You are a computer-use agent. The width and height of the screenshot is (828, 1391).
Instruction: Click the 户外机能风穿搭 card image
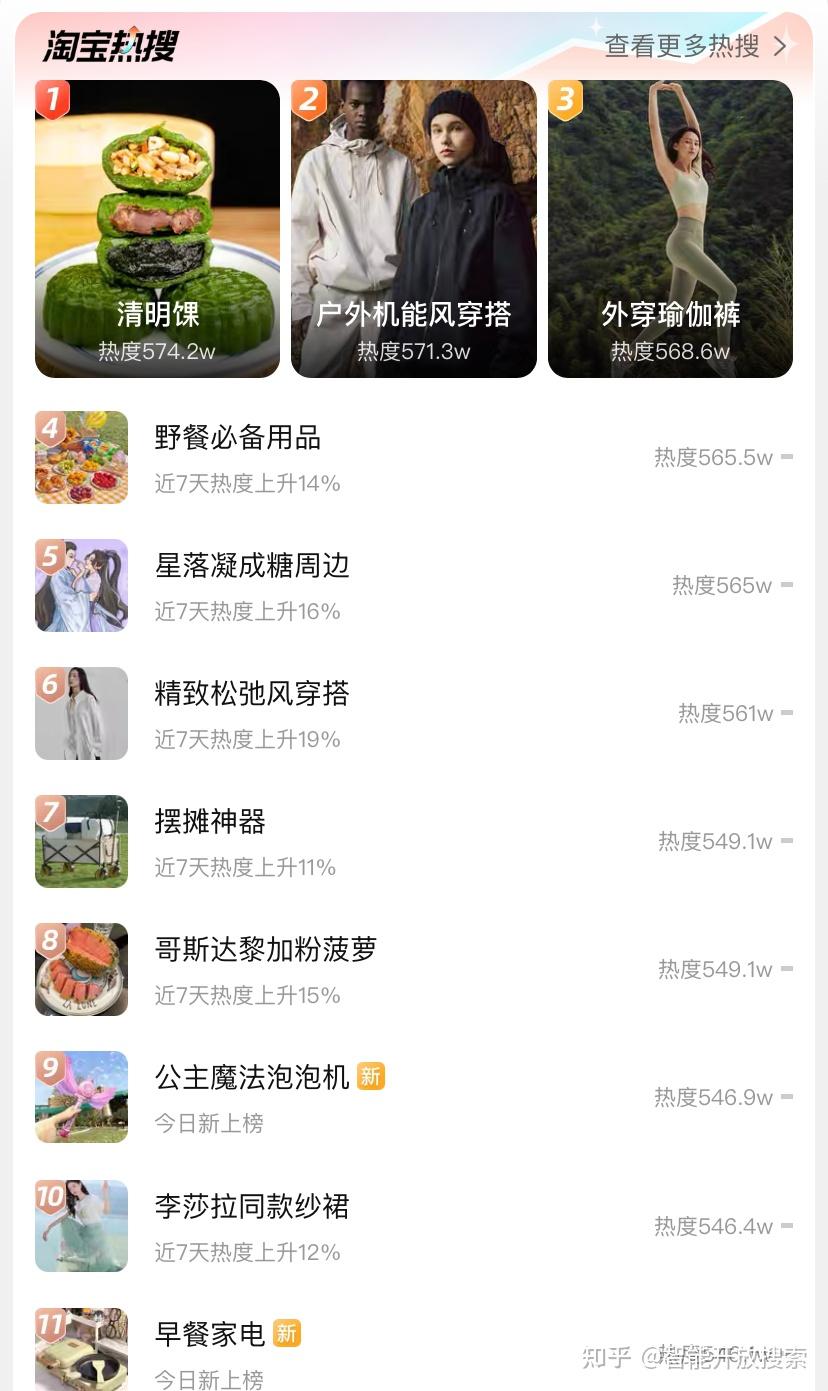click(x=414, y=228)
